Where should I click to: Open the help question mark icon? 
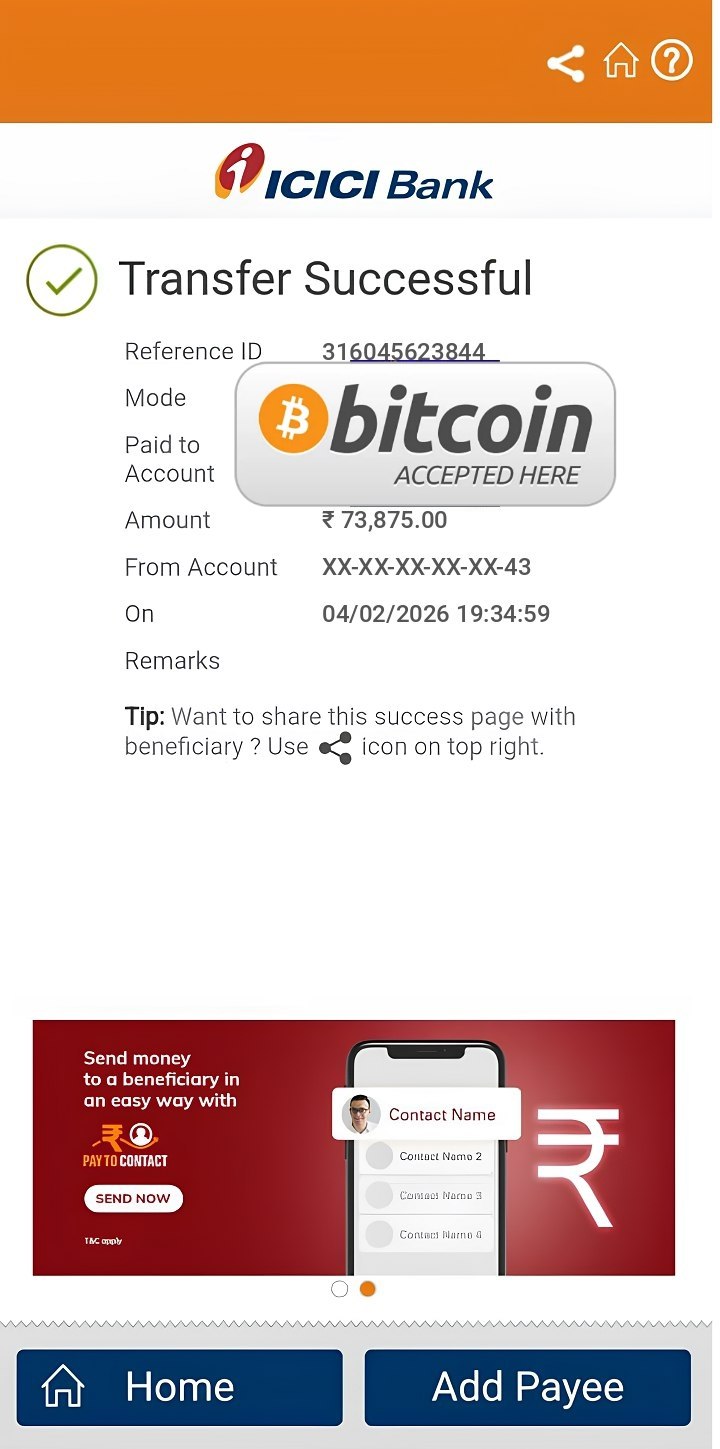point(672,62)
